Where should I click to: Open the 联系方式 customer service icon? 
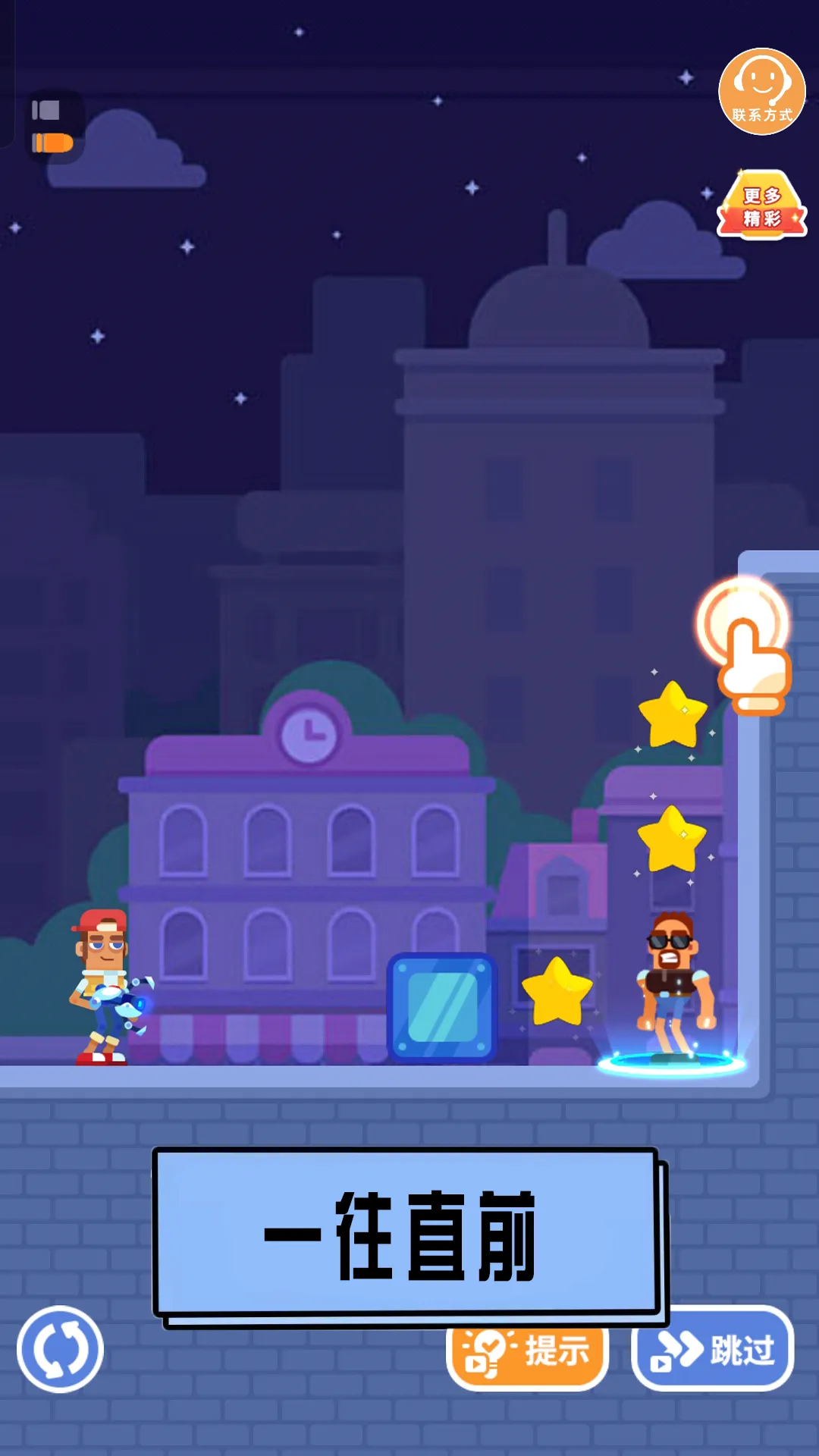[x=761, y=92]
